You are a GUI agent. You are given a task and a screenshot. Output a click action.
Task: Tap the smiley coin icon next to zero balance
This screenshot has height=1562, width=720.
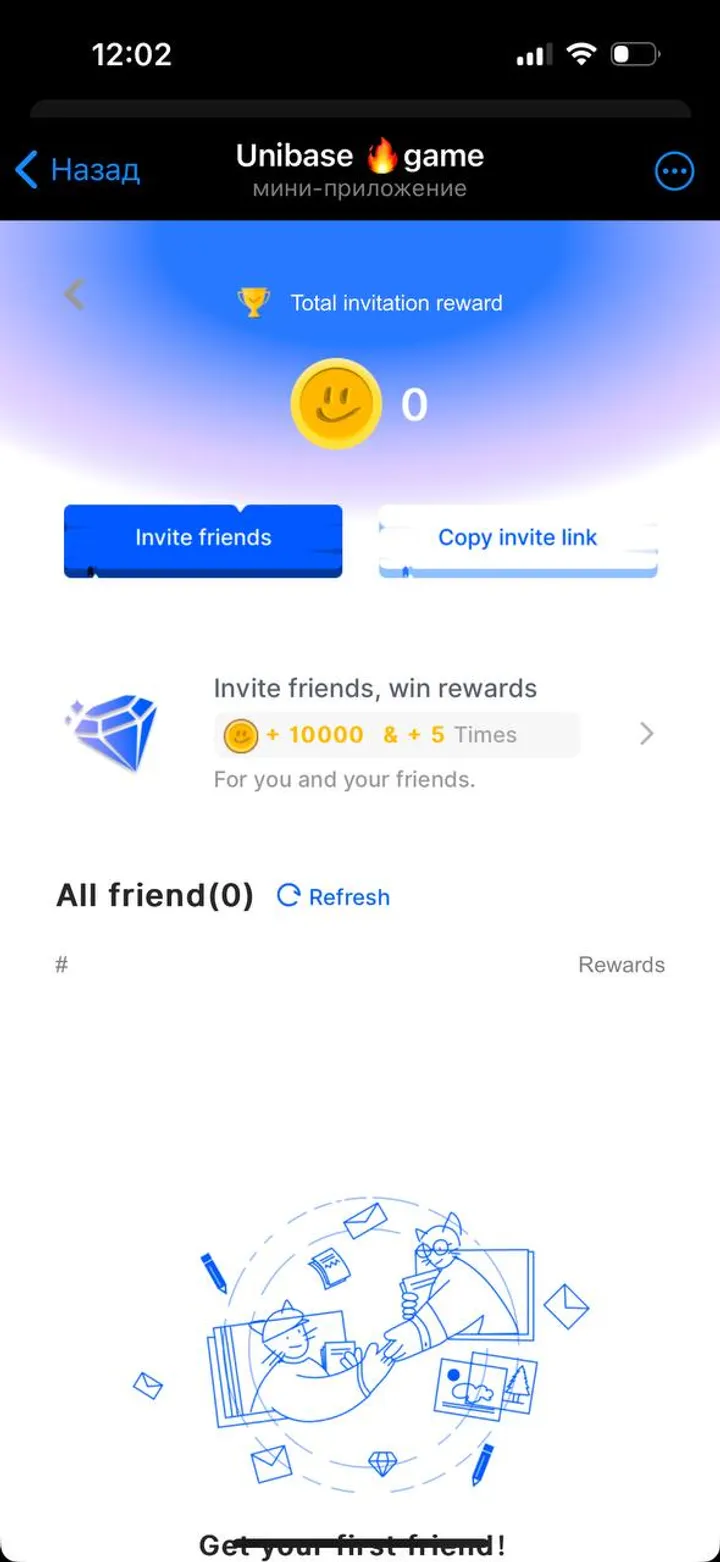pos(336,403)
